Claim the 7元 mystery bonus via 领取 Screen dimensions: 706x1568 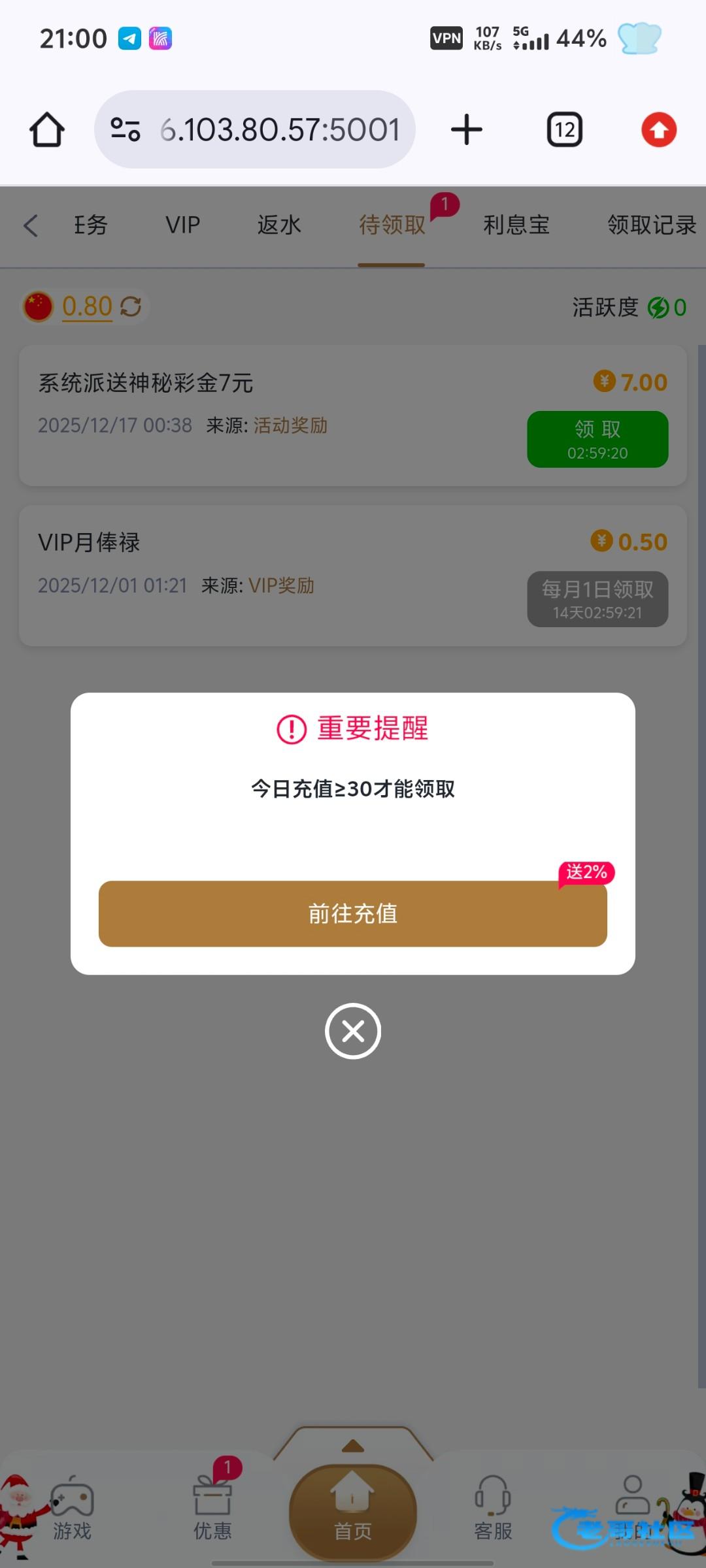pos(597,439)
